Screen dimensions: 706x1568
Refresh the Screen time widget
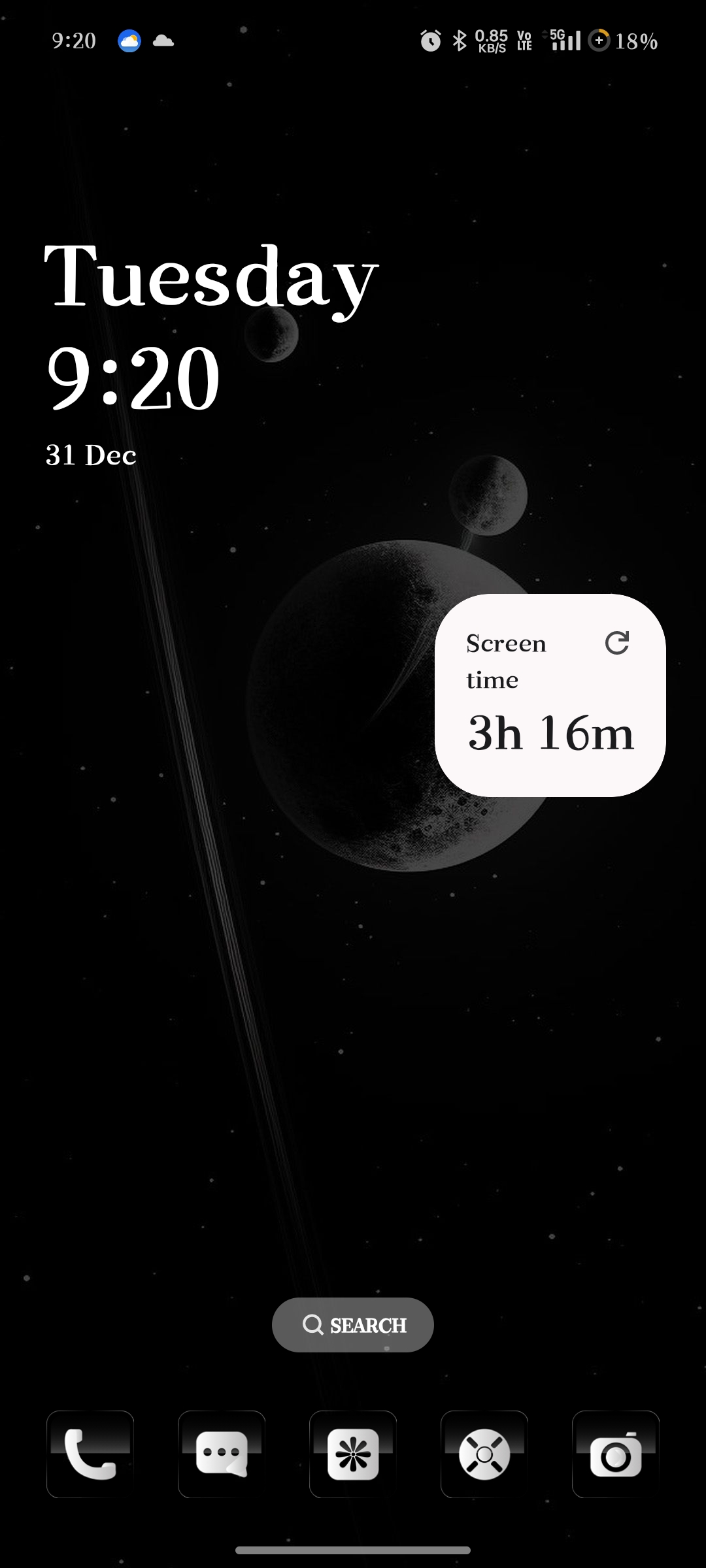pos(616,643)
